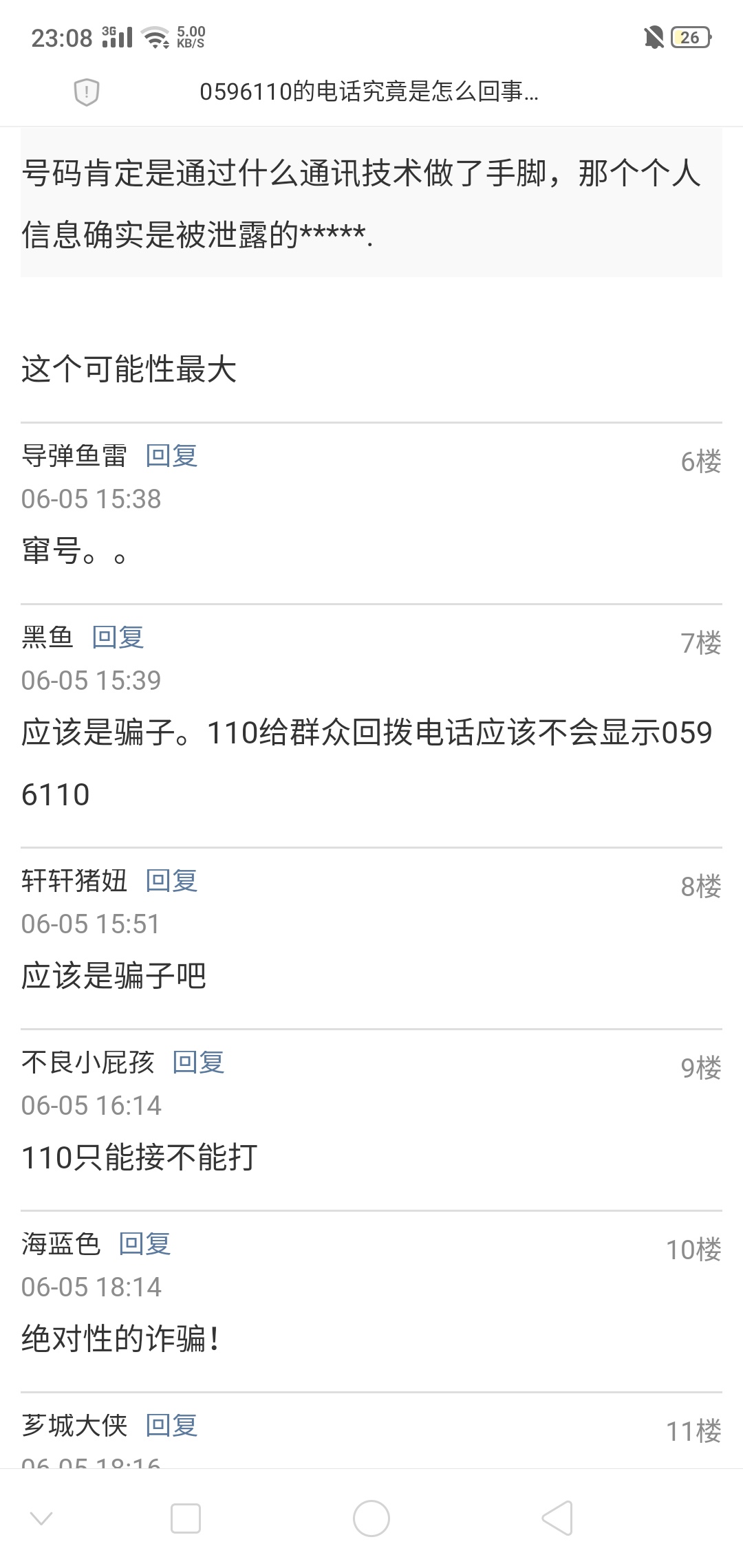Reply to 轩轩猪妞's 8楼 comment
The image size is (743, 1568).
coord(171,880)
